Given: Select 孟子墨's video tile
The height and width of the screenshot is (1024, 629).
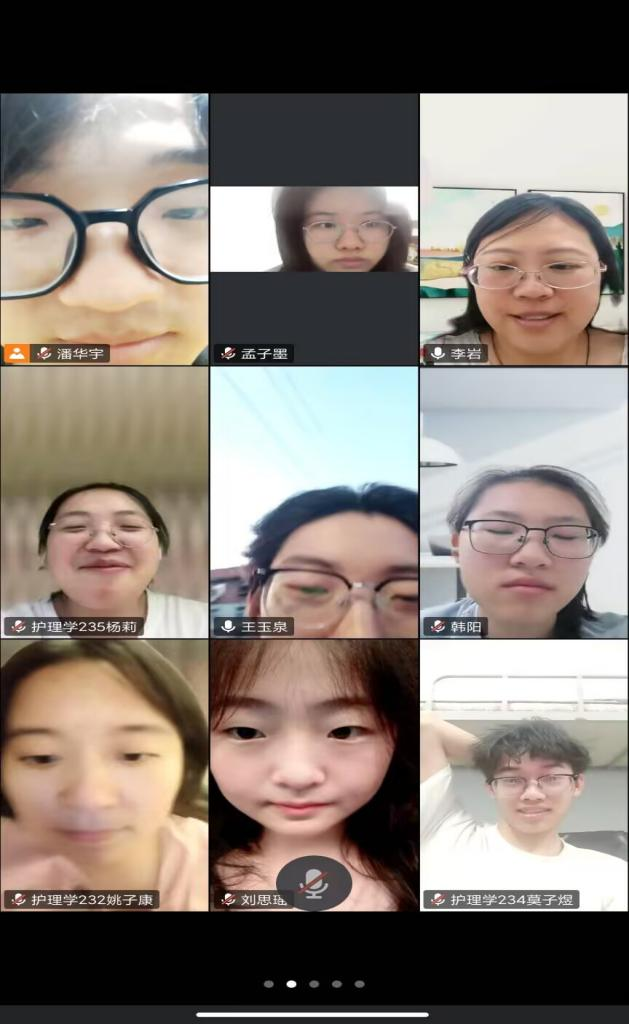Looking at the screenshot, I should coord(314,230).
